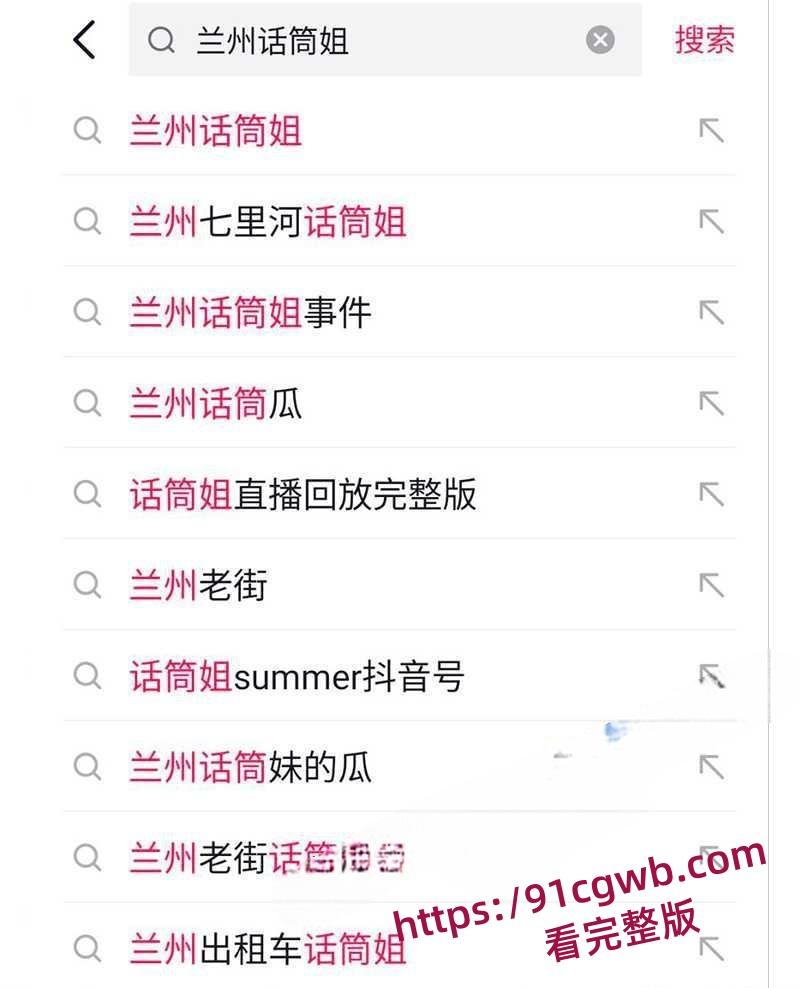This screenshot has height=988, width=800.
Task: Select the suggestion 兰州话筒瓜
Action: pyautogui.click(x=216, y=404)
